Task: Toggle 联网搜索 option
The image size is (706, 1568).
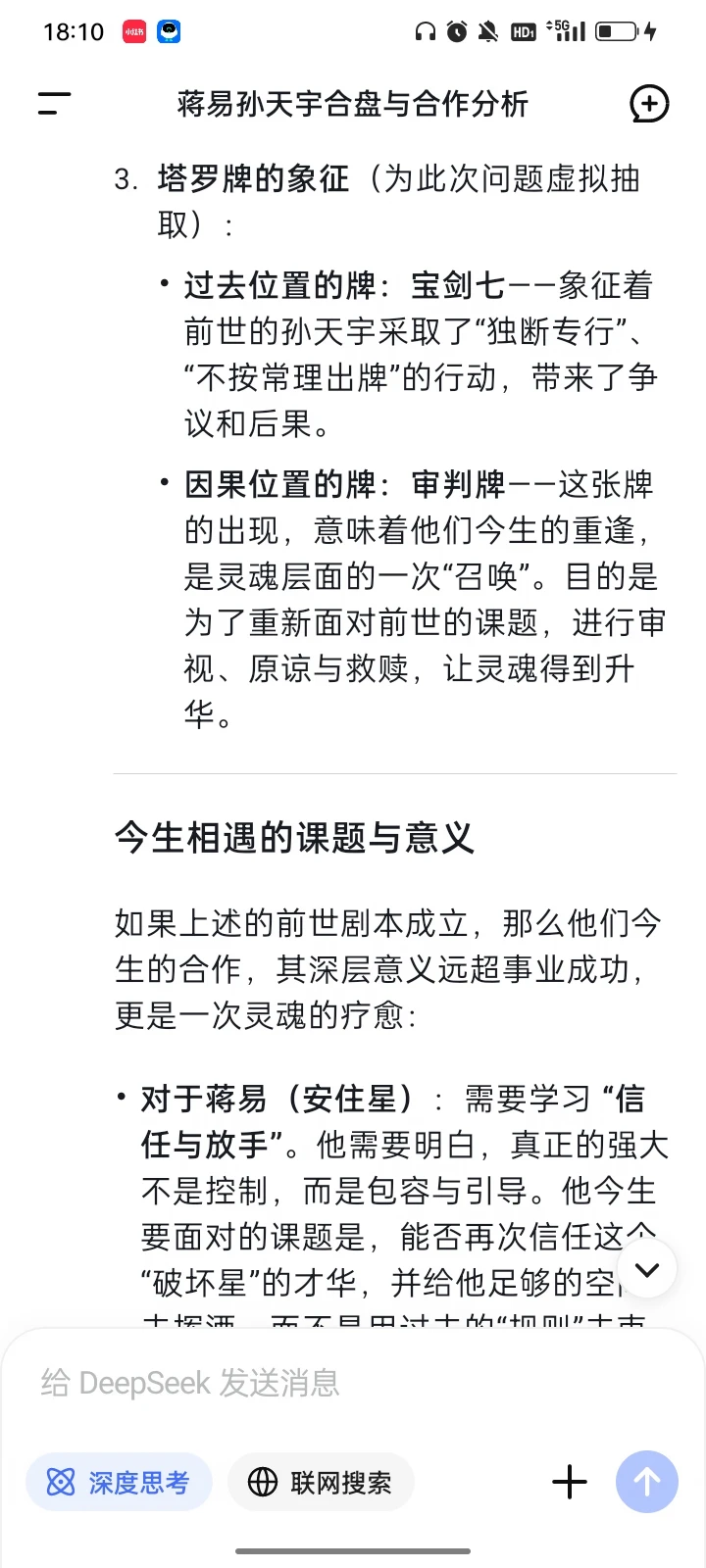Action: pos(321,1482)
